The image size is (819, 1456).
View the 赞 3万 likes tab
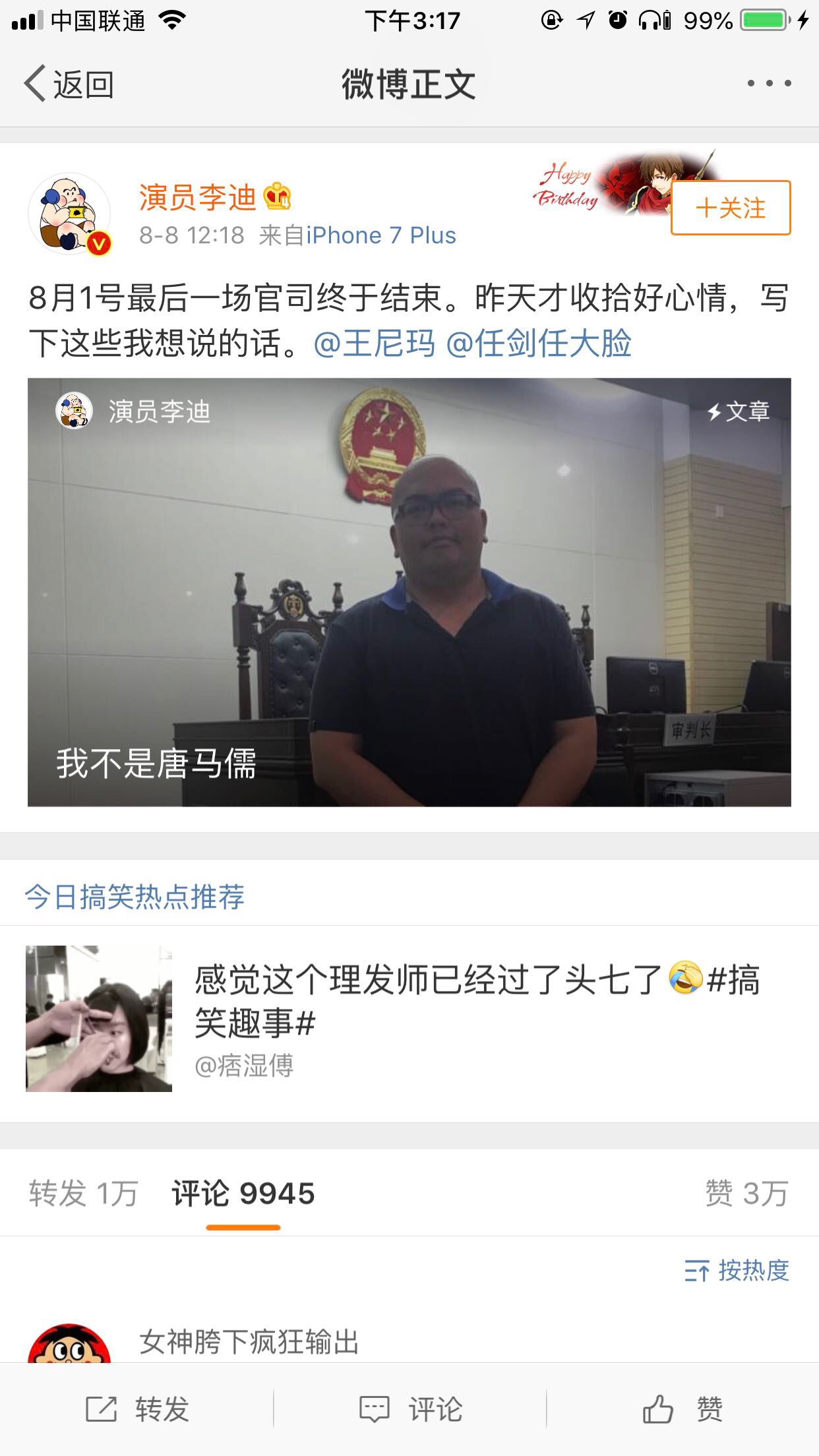click(746, 1194)
